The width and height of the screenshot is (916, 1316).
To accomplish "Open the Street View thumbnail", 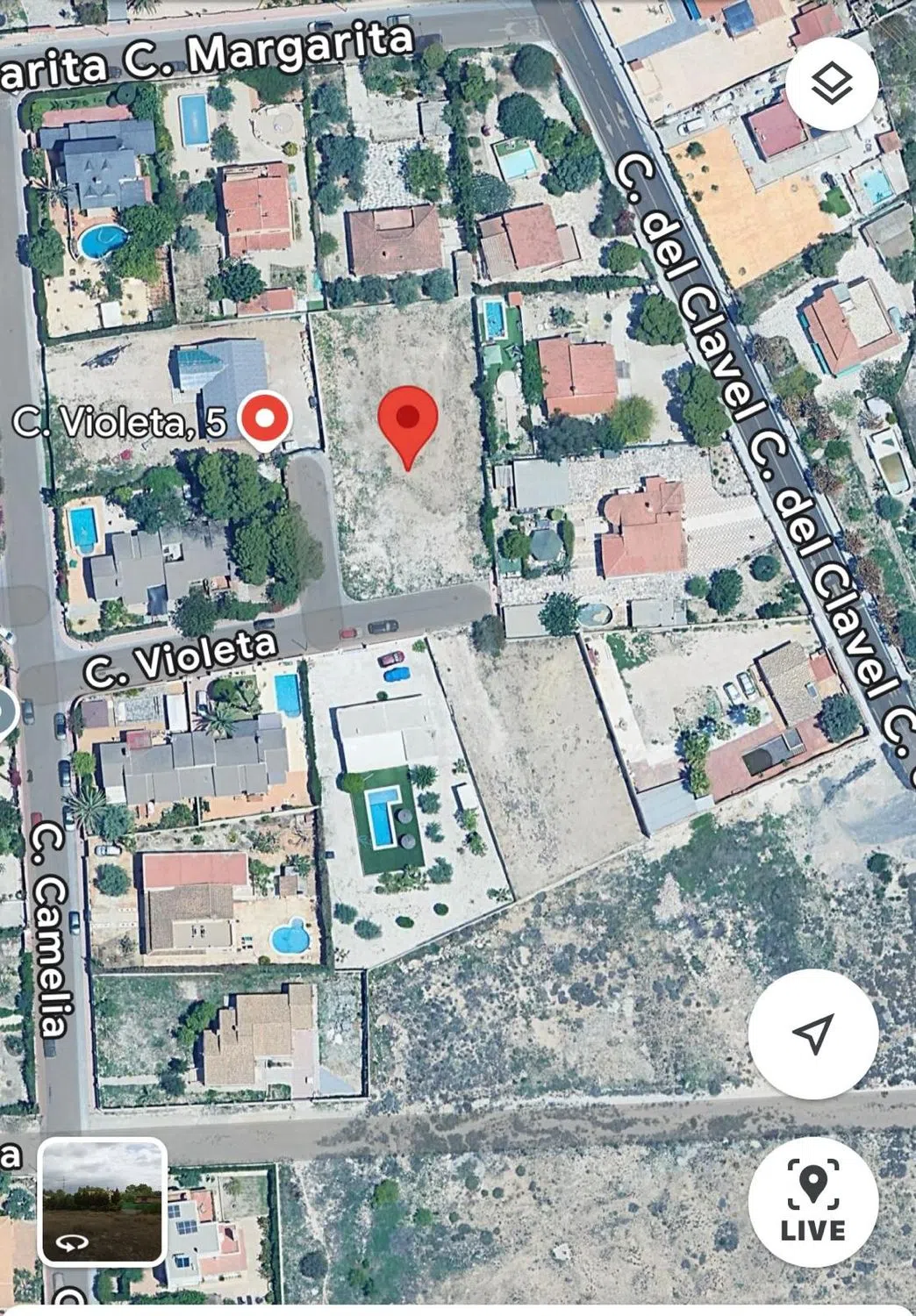I will [x=103, y=1201].
